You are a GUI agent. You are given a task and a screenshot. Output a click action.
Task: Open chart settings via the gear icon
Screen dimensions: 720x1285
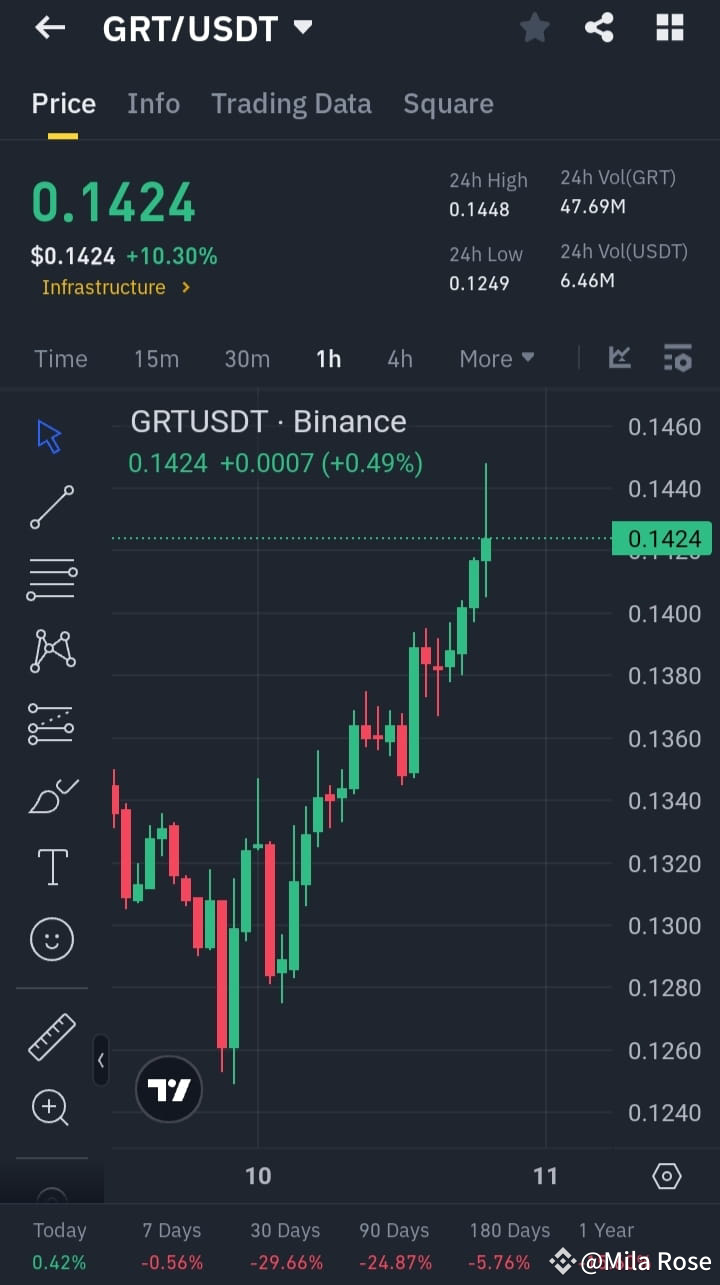pos(666,1176)
